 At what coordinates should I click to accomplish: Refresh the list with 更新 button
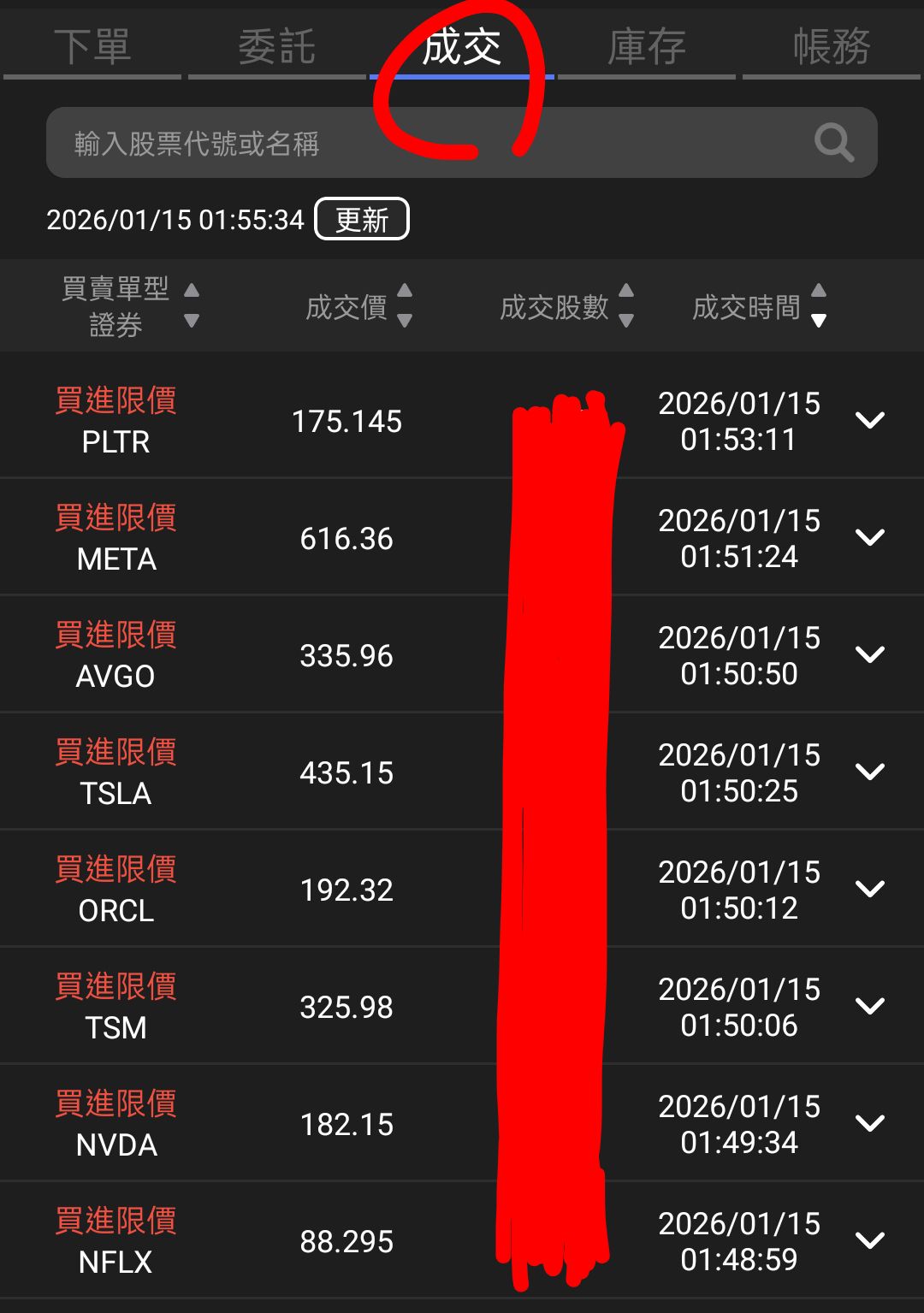point(362,220)
